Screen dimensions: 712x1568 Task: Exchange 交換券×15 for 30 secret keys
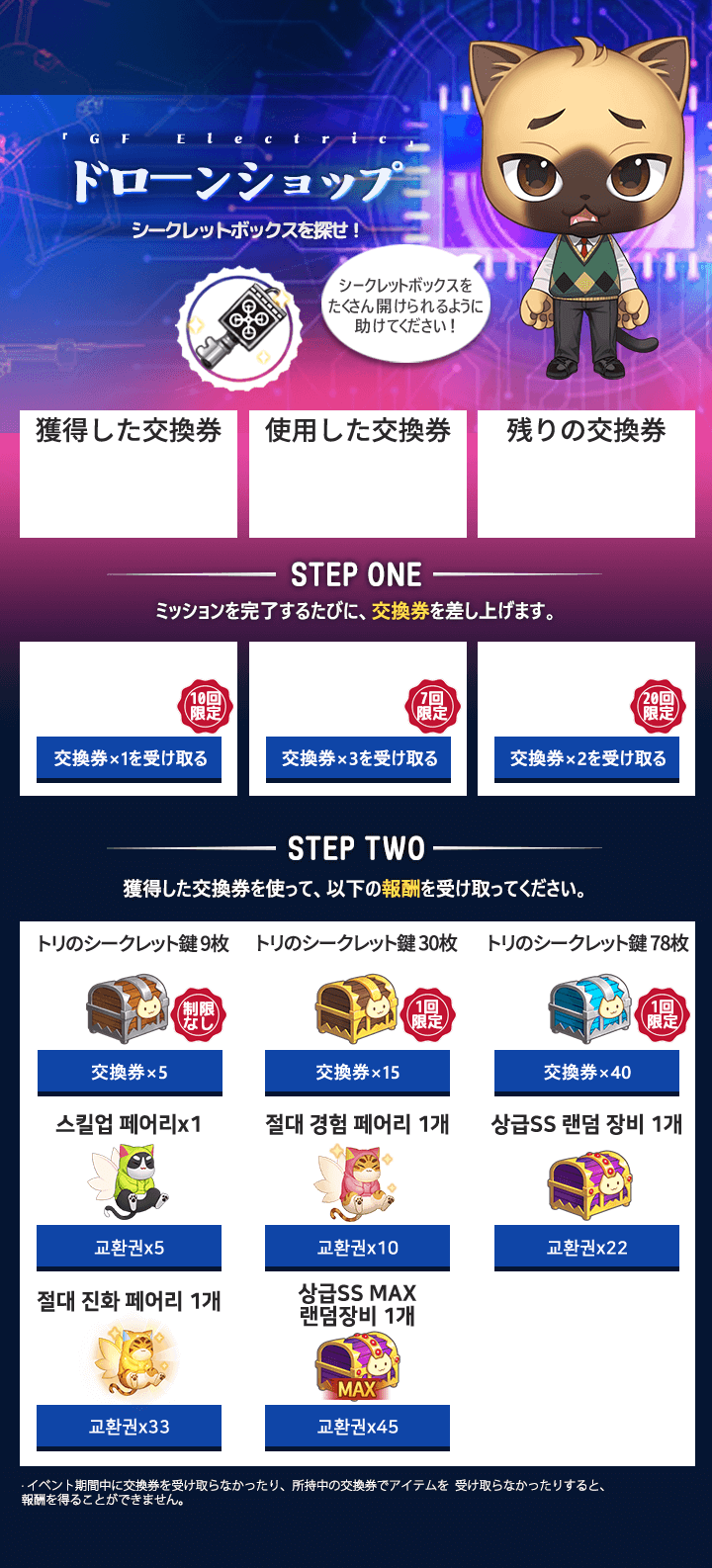coord(358,1073)
